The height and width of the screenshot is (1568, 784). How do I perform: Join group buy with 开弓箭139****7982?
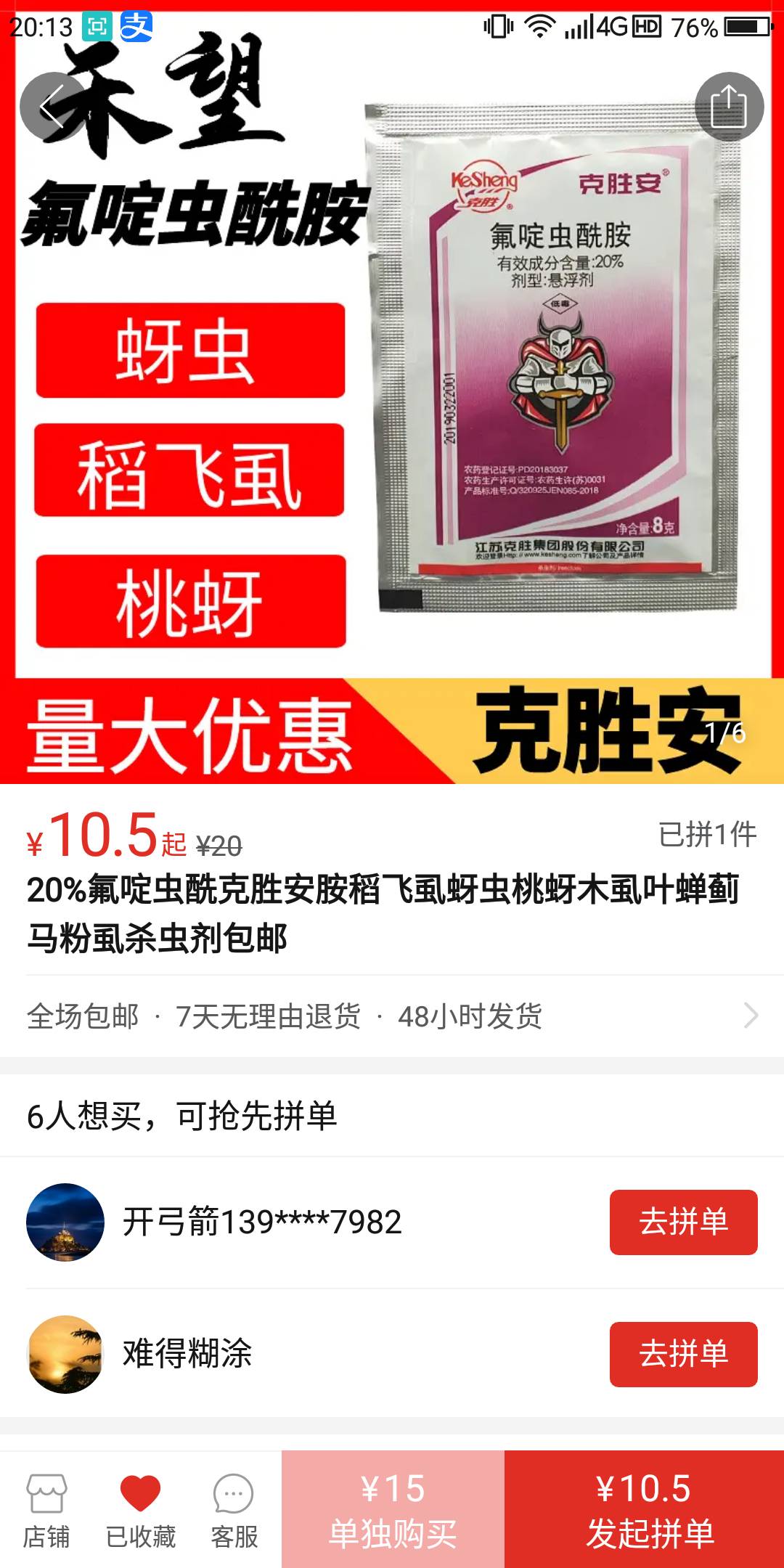click(x=683, y=1222)
